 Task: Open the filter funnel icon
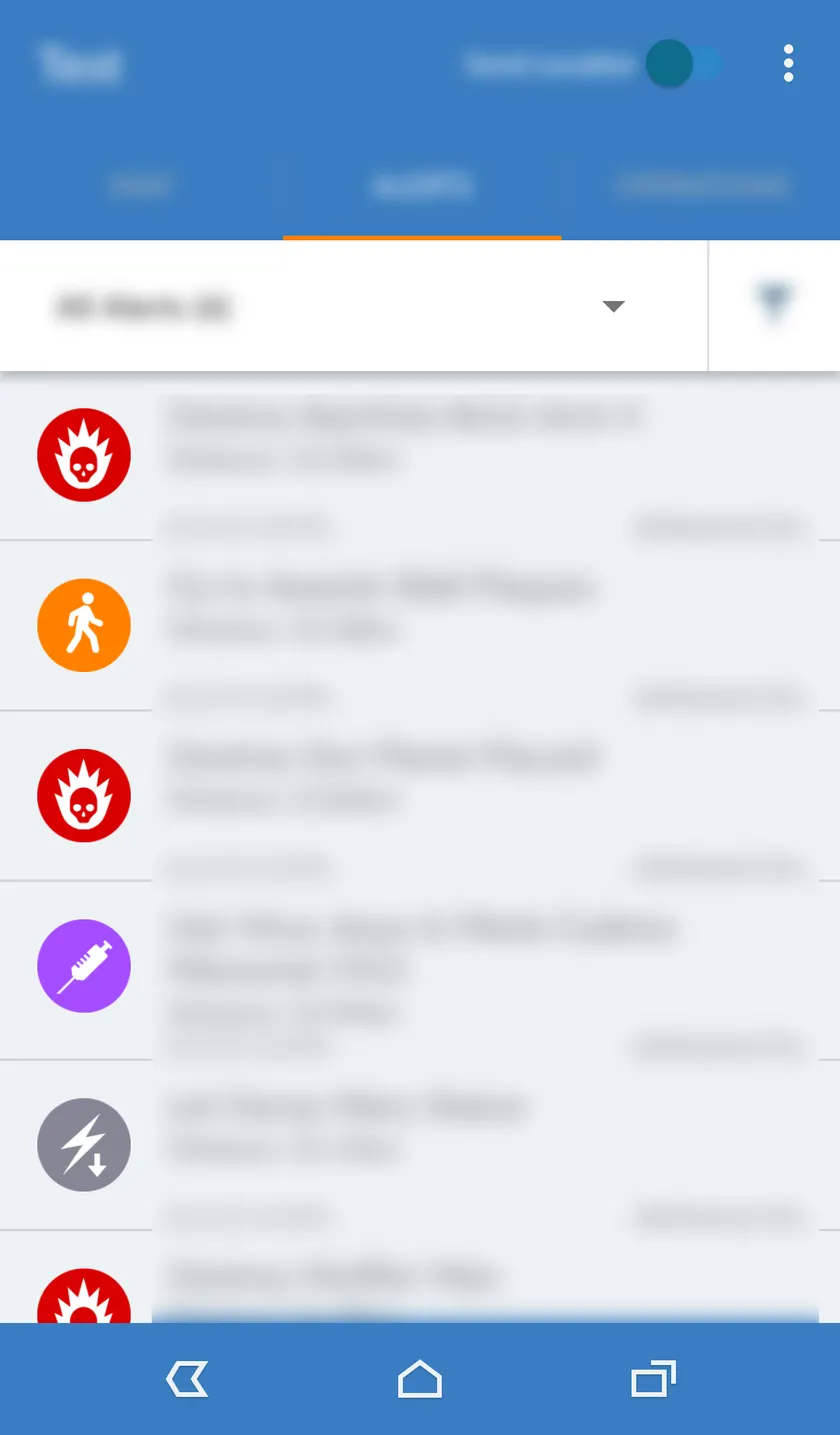(774, 304)
